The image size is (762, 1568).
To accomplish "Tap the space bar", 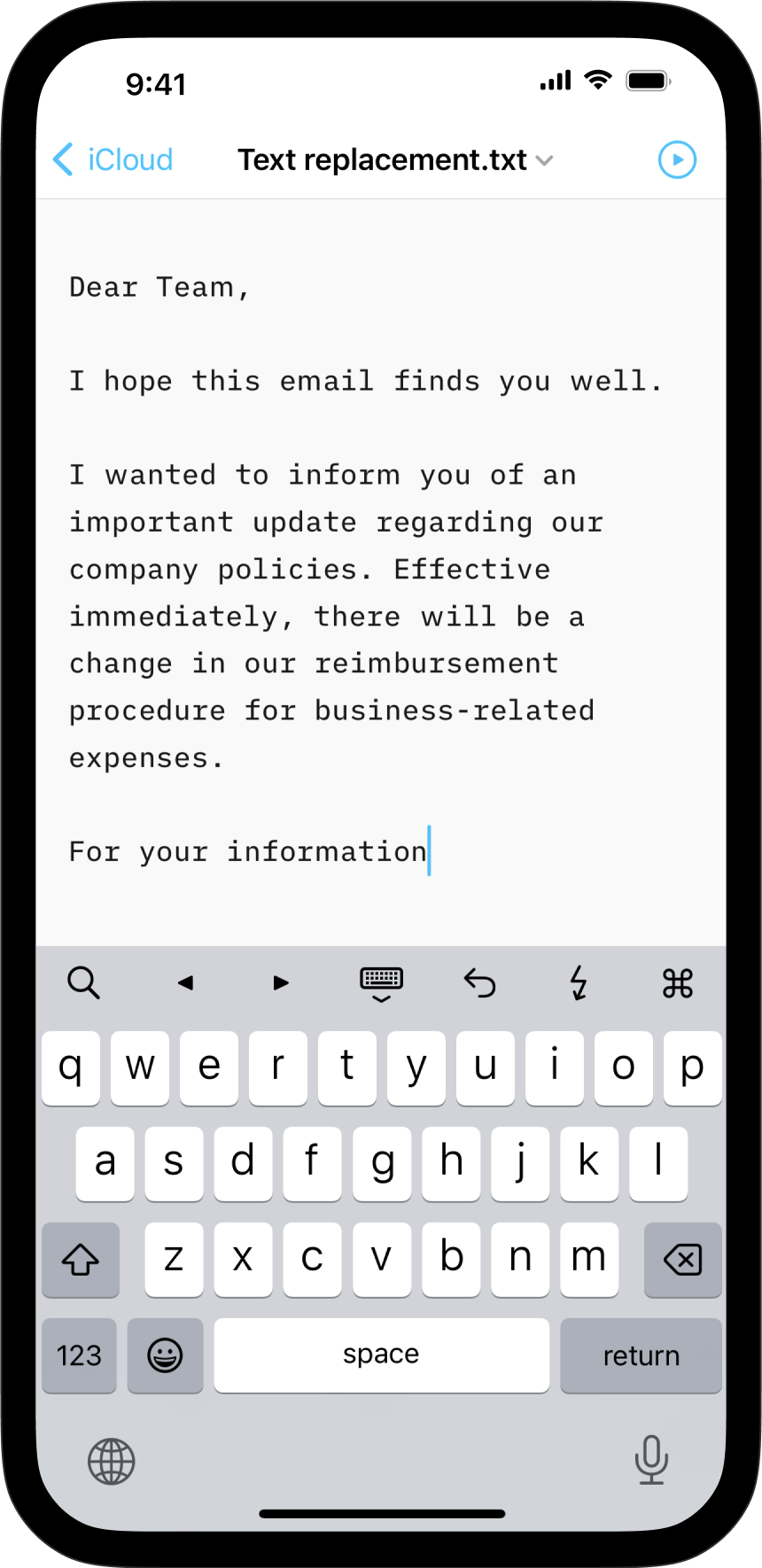I will click(x=381, y=1355).
